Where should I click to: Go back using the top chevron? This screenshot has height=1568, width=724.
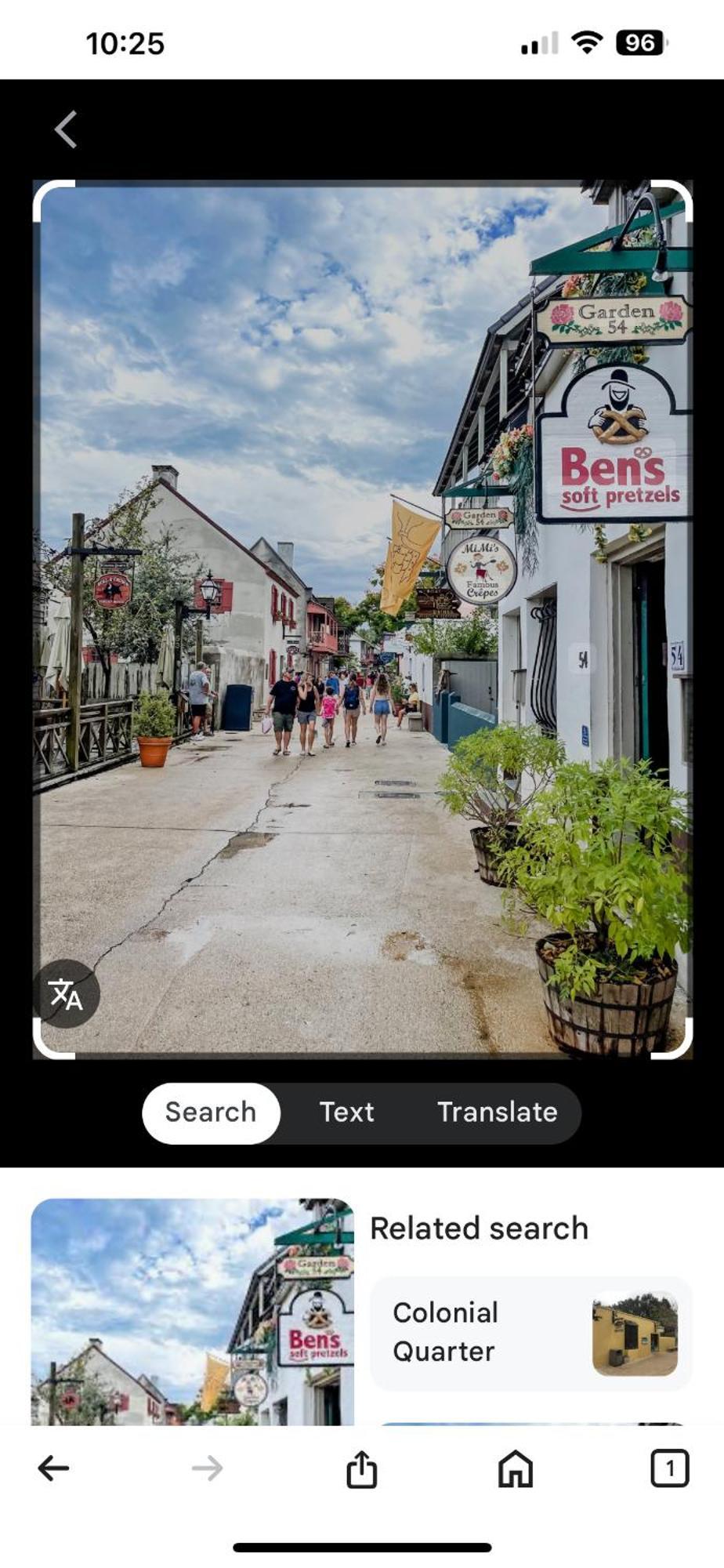[66, 129]
